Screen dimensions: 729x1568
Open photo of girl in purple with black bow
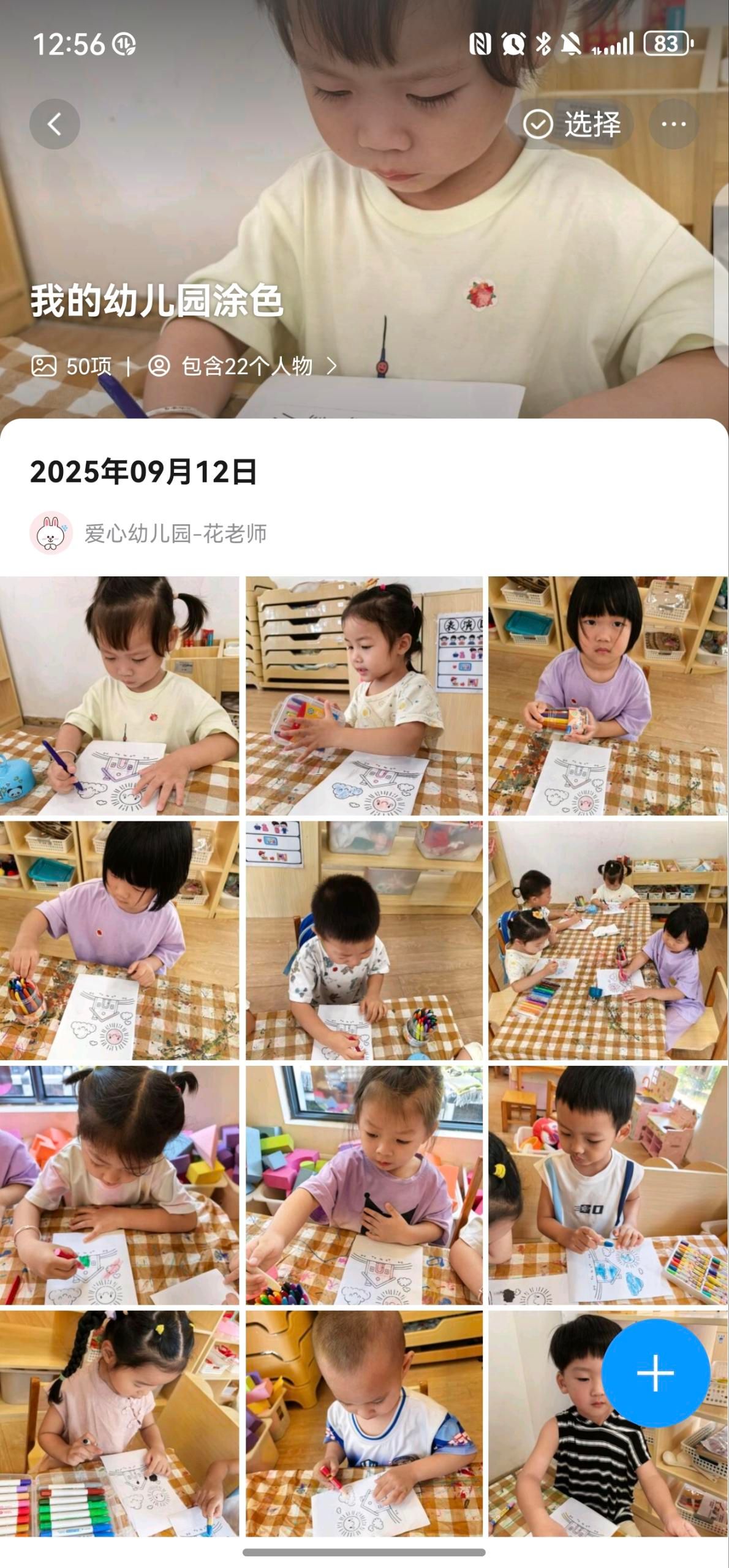364,1185
